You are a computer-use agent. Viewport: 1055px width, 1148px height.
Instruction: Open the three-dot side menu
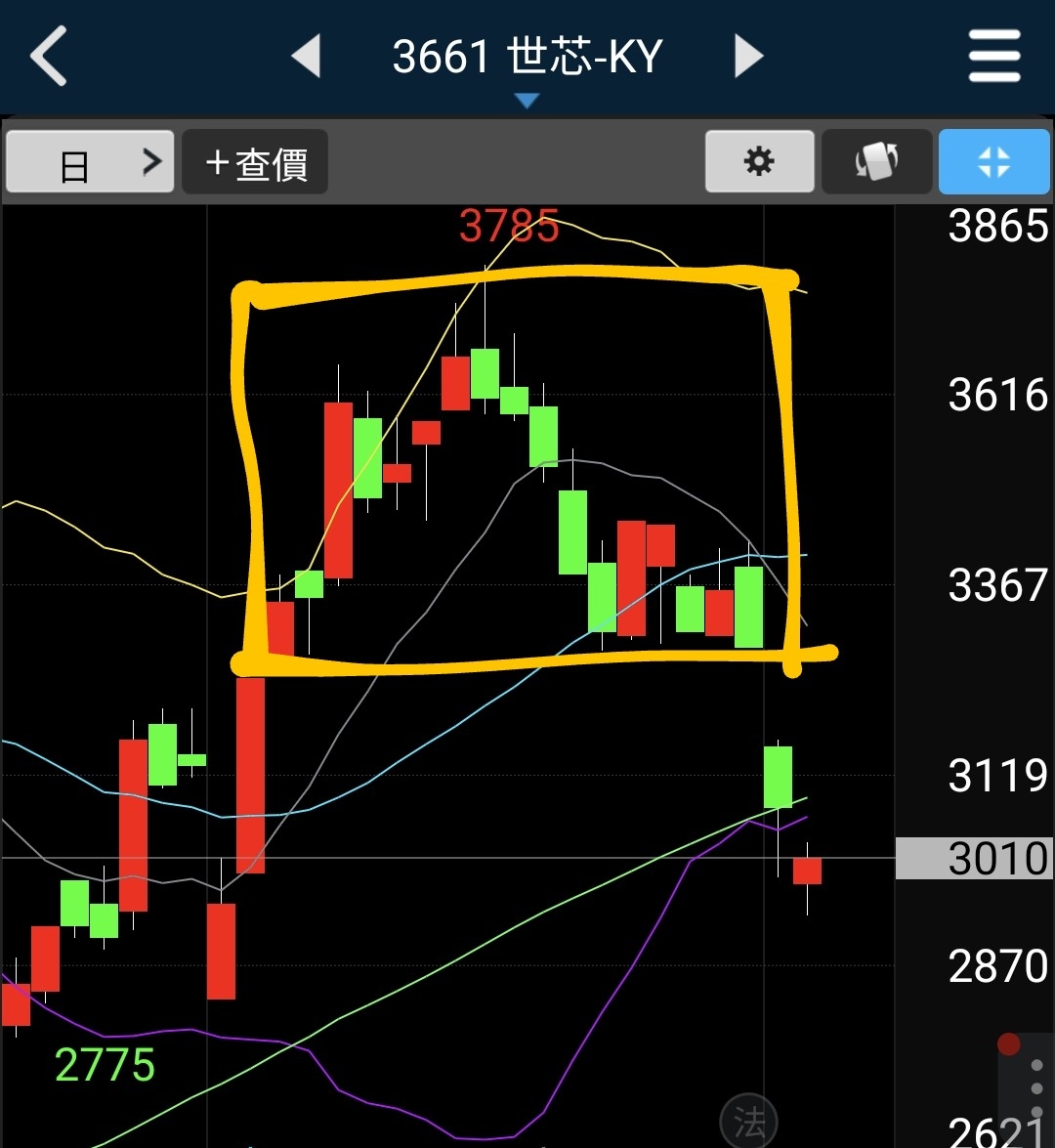pos(1035,1087)
